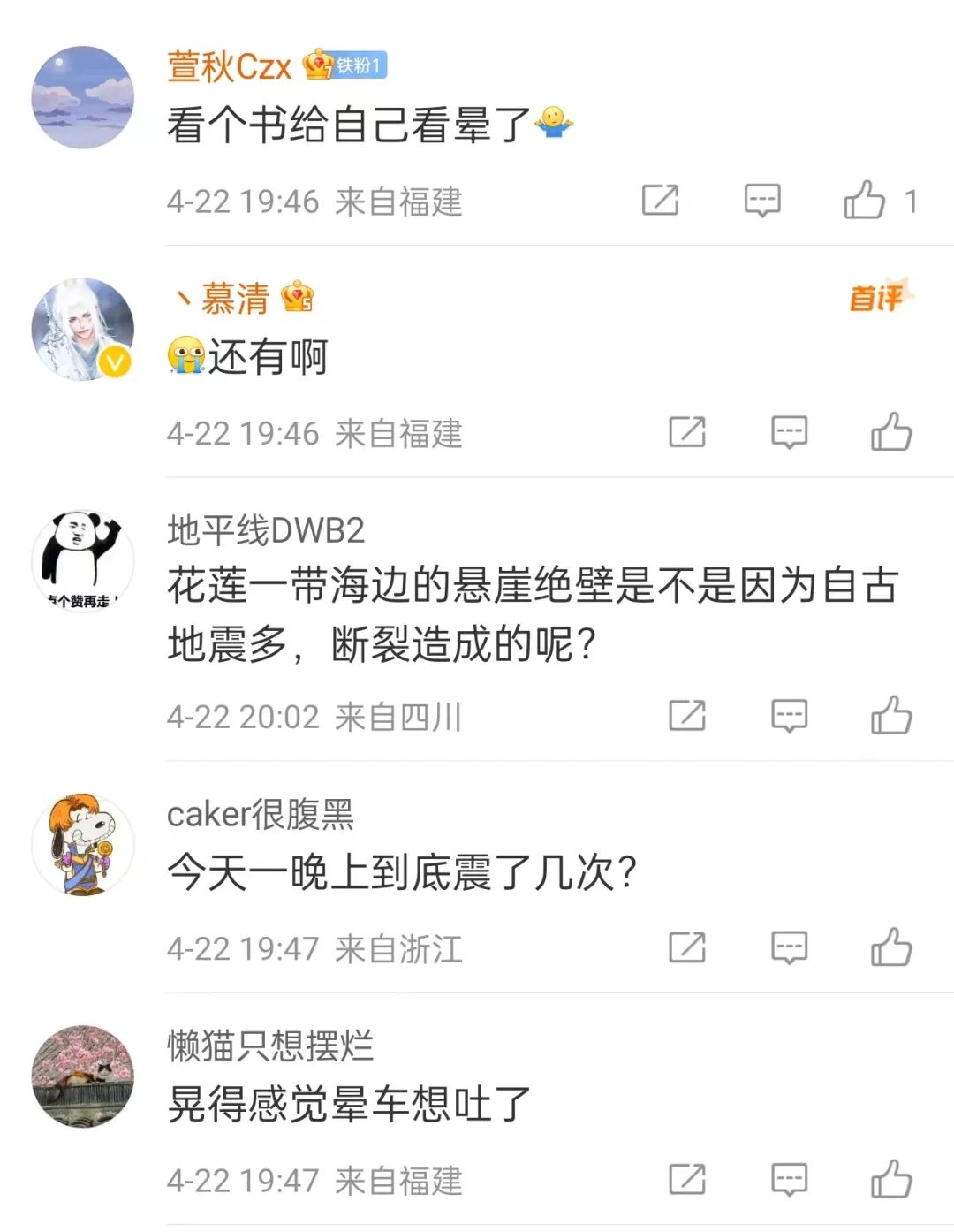Viewport: 954px width, 1232px height.
Task: Reply to 懒猫只想摆烂's comment
Action: (x=789, y=1179)
